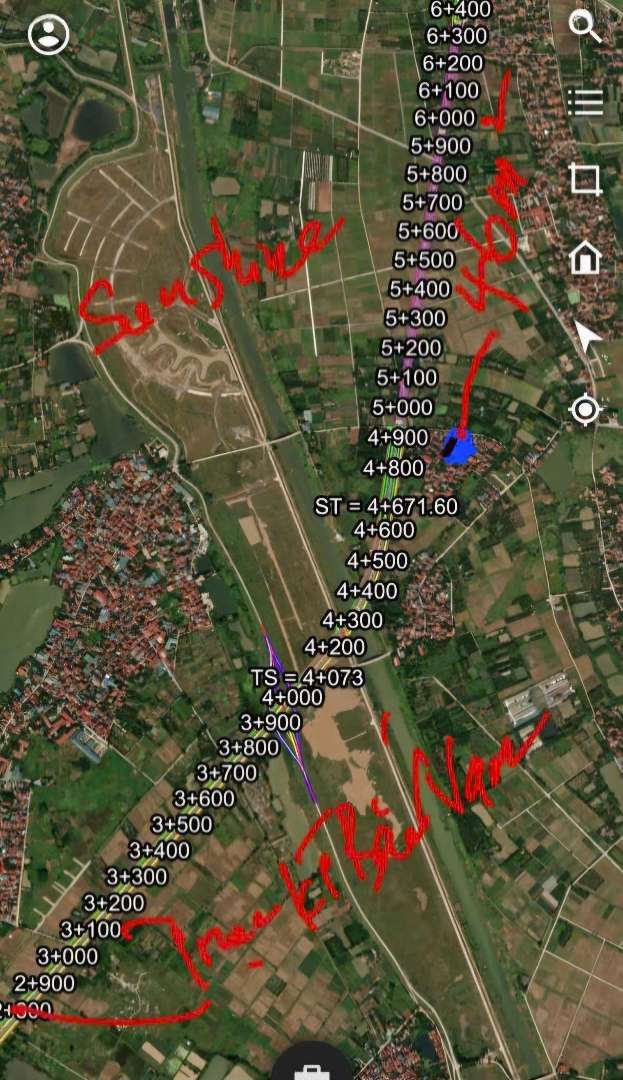Go to the home view
Screen dimensions: 623x1080
[585, 258]
